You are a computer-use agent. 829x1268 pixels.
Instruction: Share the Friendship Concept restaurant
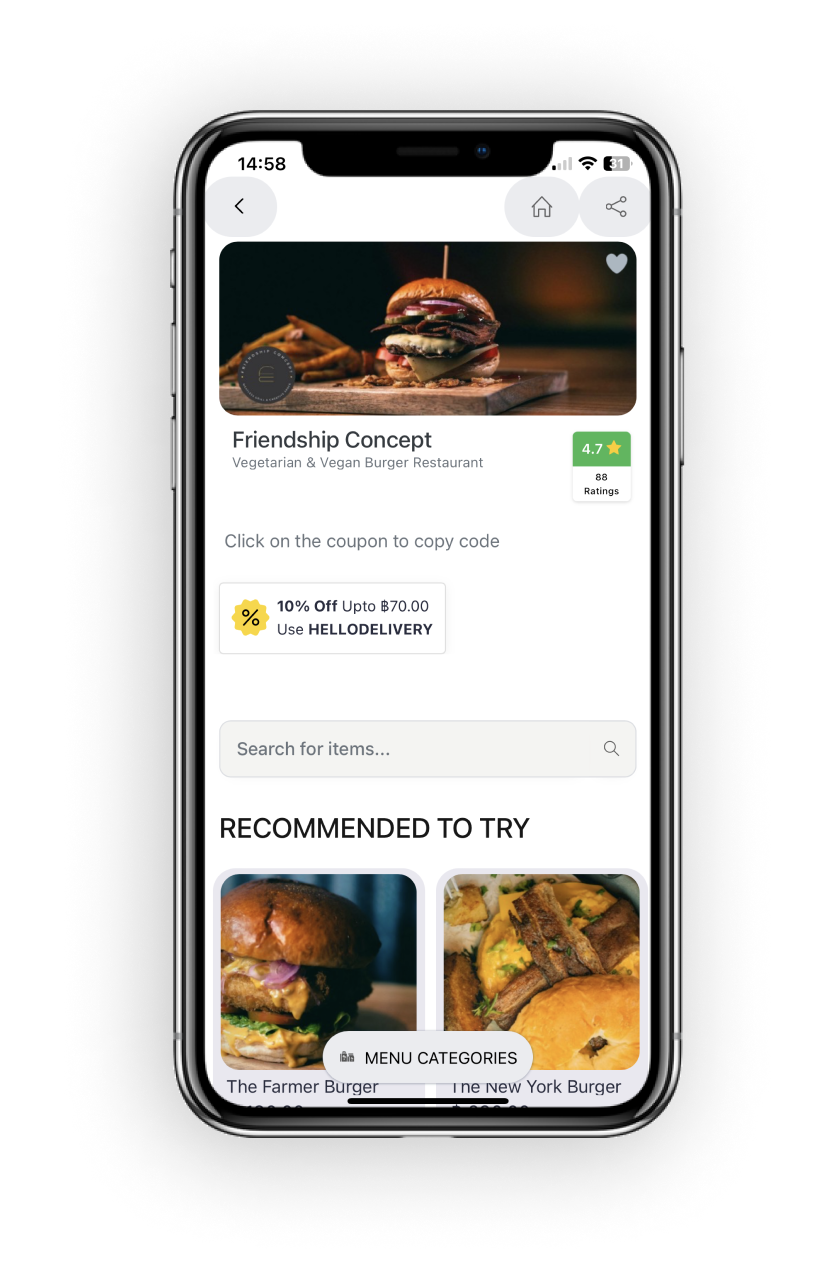616,207
